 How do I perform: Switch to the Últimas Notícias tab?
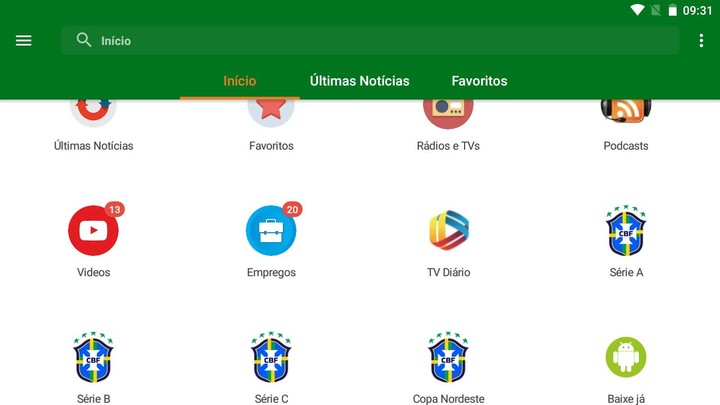[x=359, y=81]
